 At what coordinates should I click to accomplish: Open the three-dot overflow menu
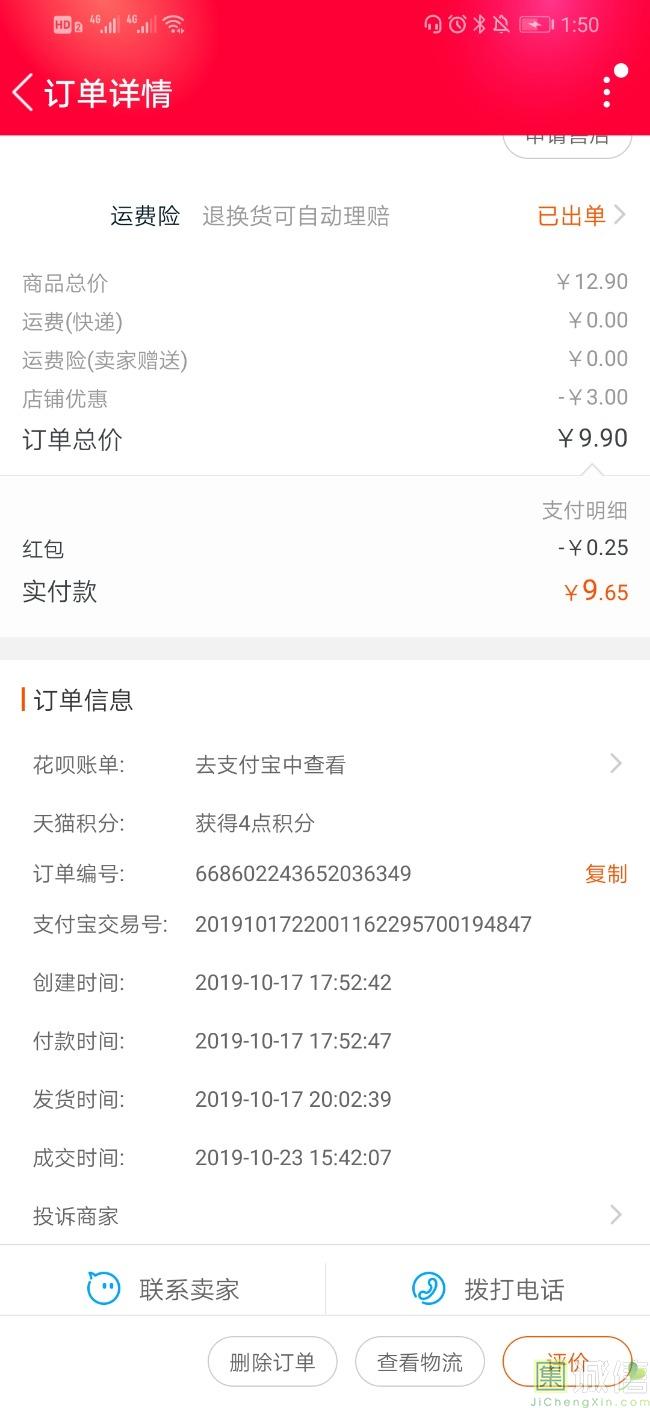(x=607, y=92)
